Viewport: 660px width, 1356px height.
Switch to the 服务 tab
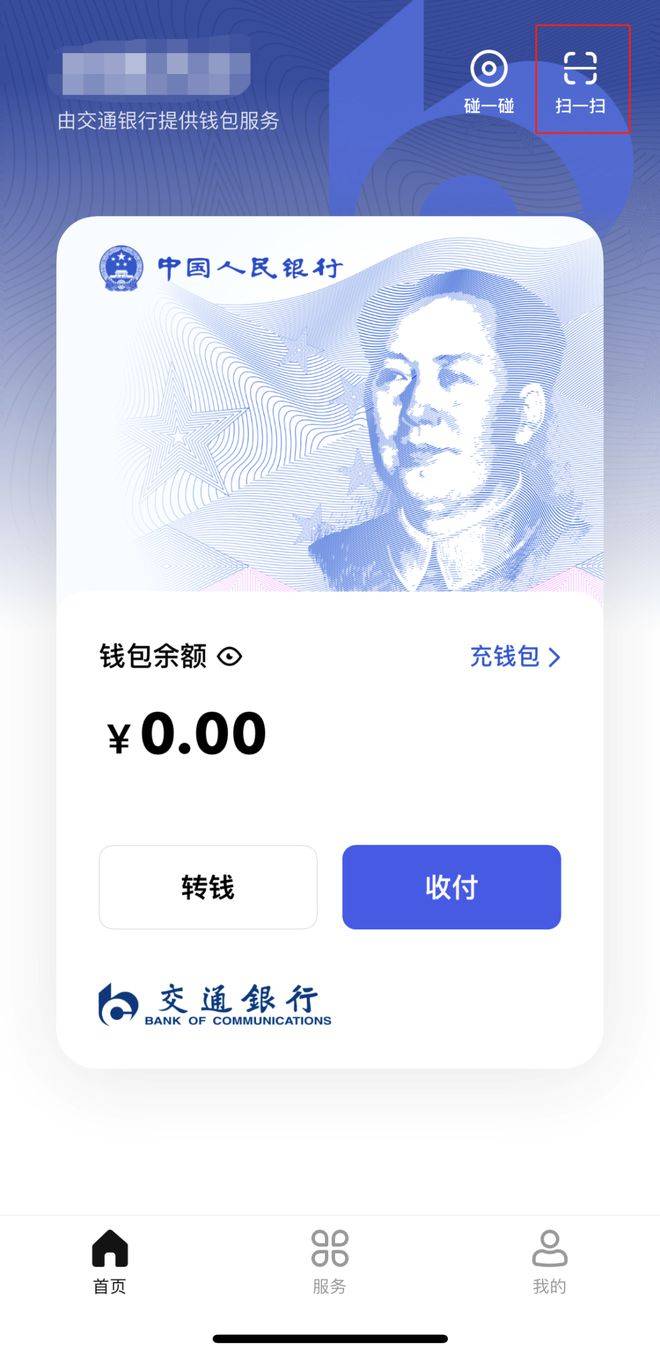329,1262
